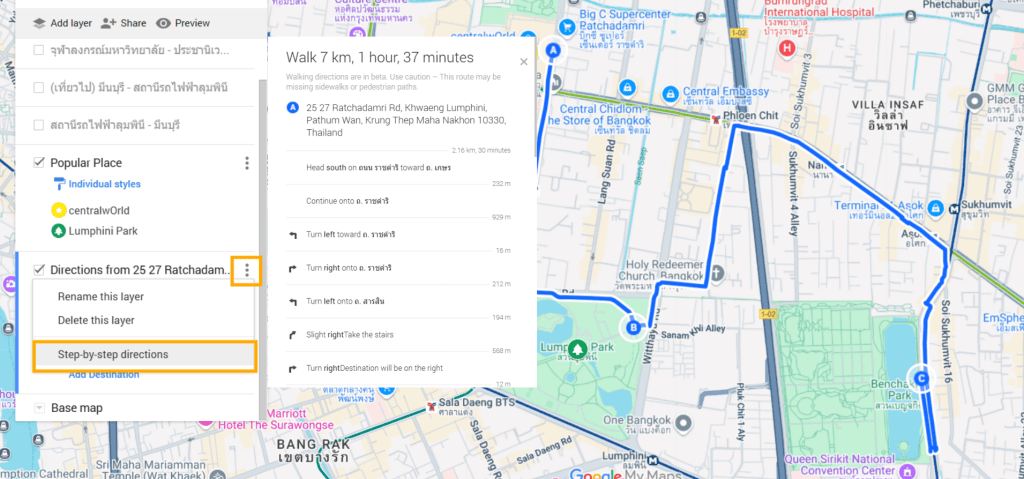This screenshot has height=479, width=1024.
Task: Toggle the Directions layer checkbox
Action: (x=38, y=270)
